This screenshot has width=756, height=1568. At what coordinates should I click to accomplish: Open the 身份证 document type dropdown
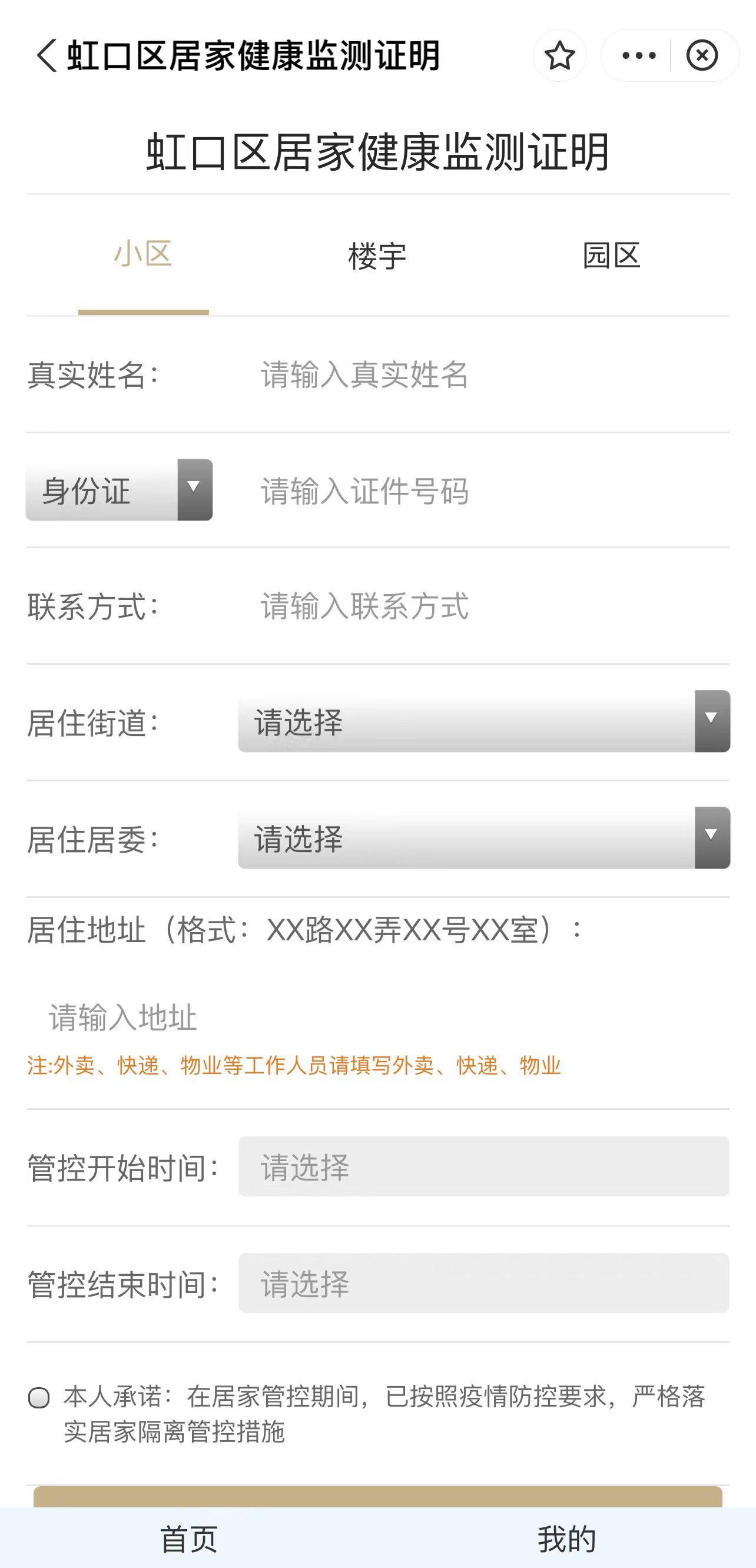[x=120, y=490]
